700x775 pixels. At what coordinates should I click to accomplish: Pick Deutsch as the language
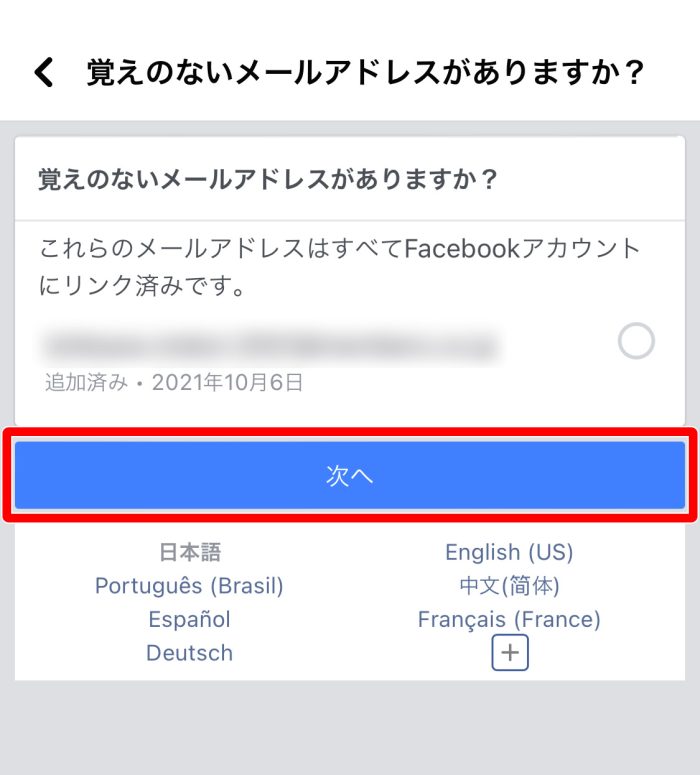(x=189, y=653)
